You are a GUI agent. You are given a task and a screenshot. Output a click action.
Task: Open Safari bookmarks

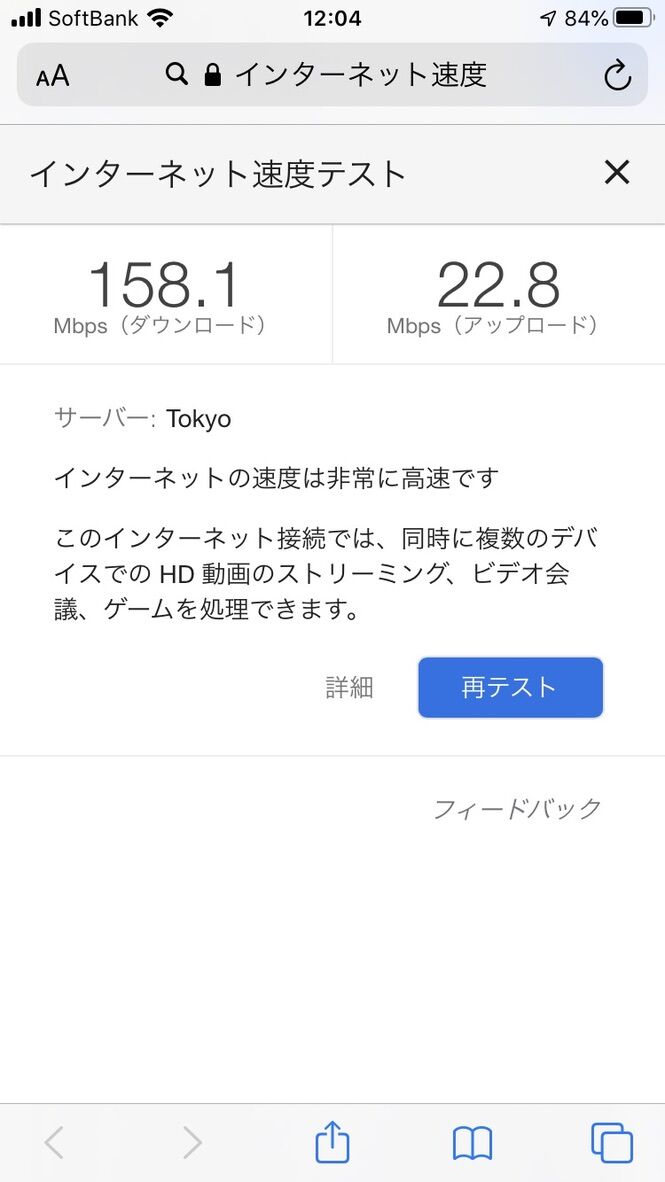point(472,1142)
